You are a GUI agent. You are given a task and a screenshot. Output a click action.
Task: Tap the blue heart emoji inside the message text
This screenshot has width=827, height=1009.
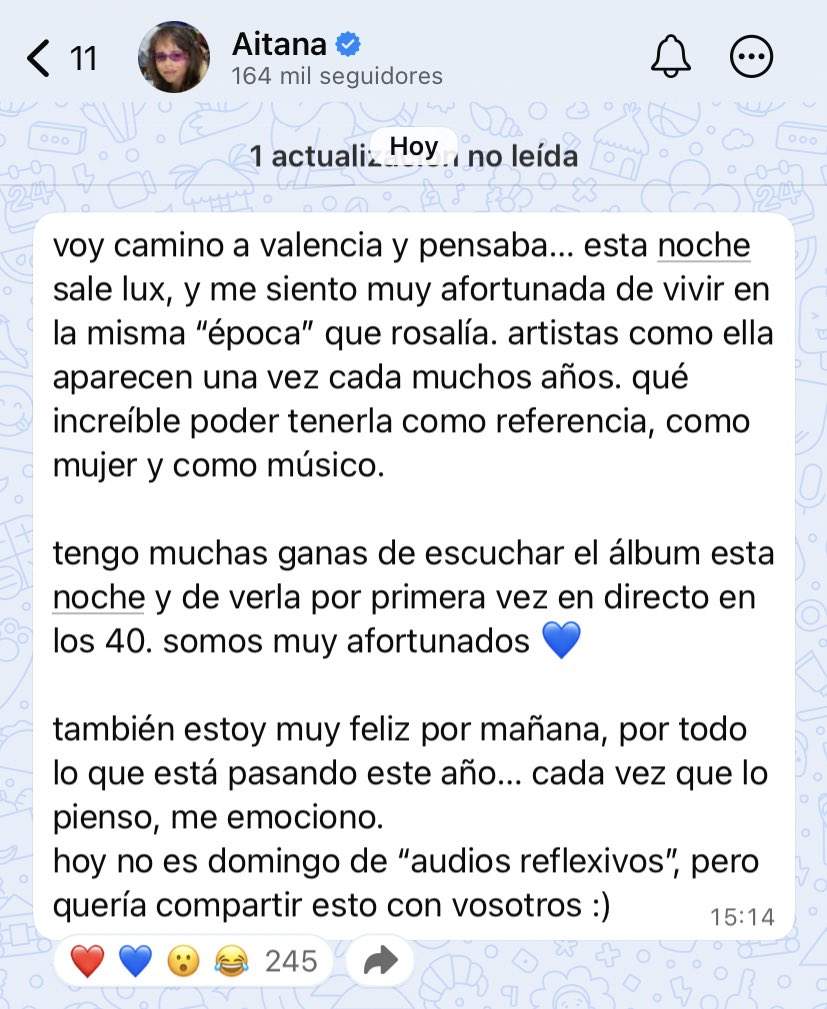coord(561,640)
